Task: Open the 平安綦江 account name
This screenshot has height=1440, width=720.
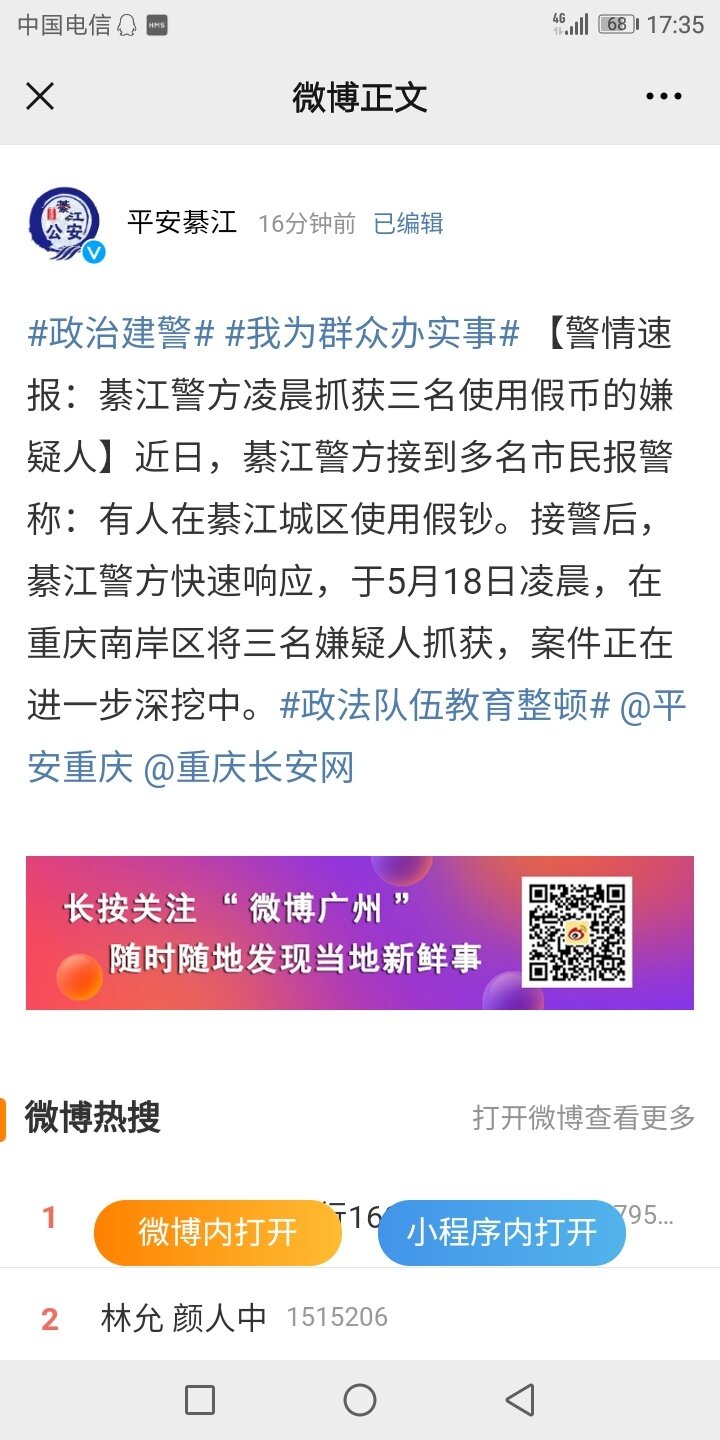Action: [x=182, y=222]
